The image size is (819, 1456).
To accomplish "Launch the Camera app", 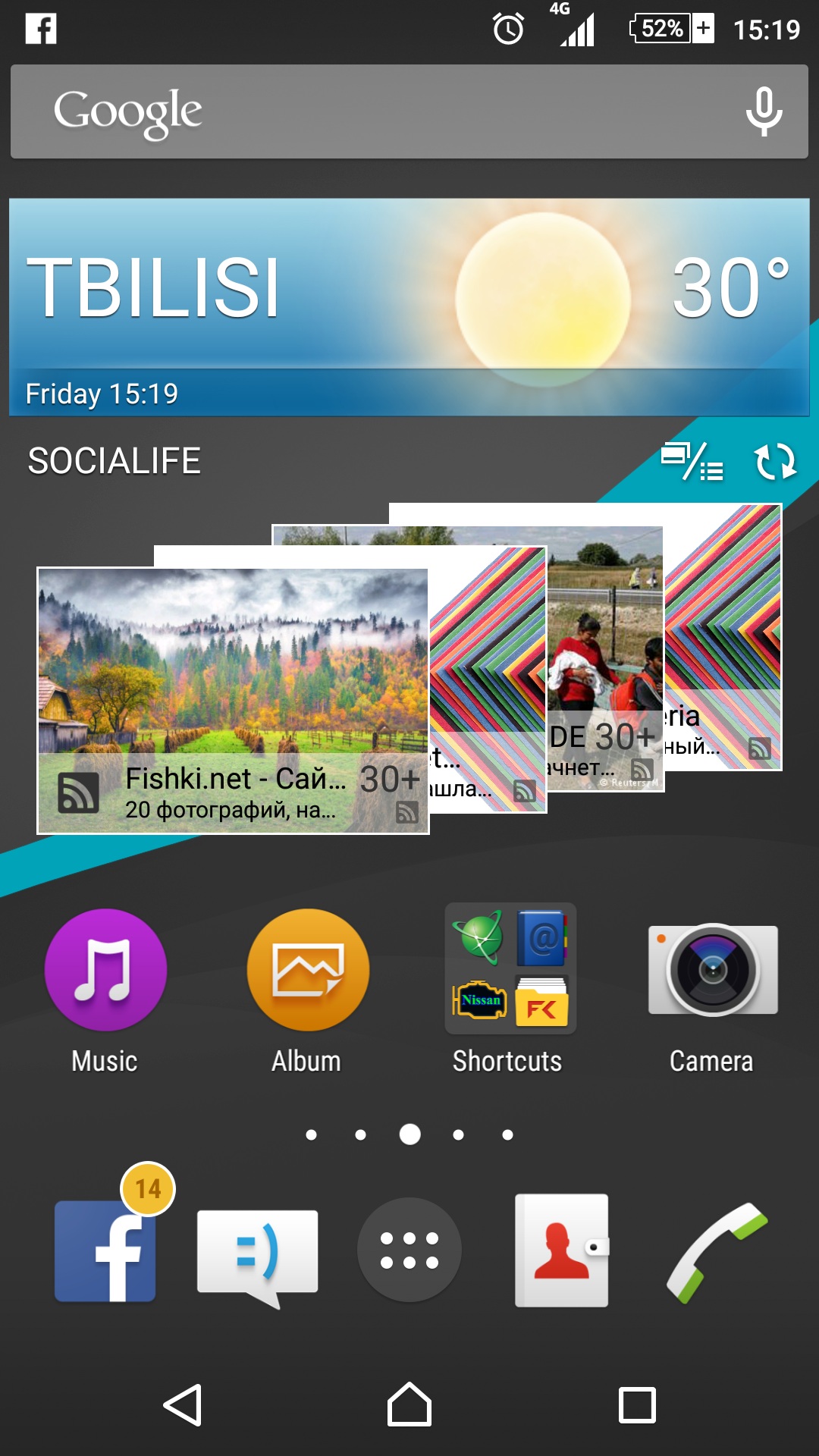I will click(712, 971).
